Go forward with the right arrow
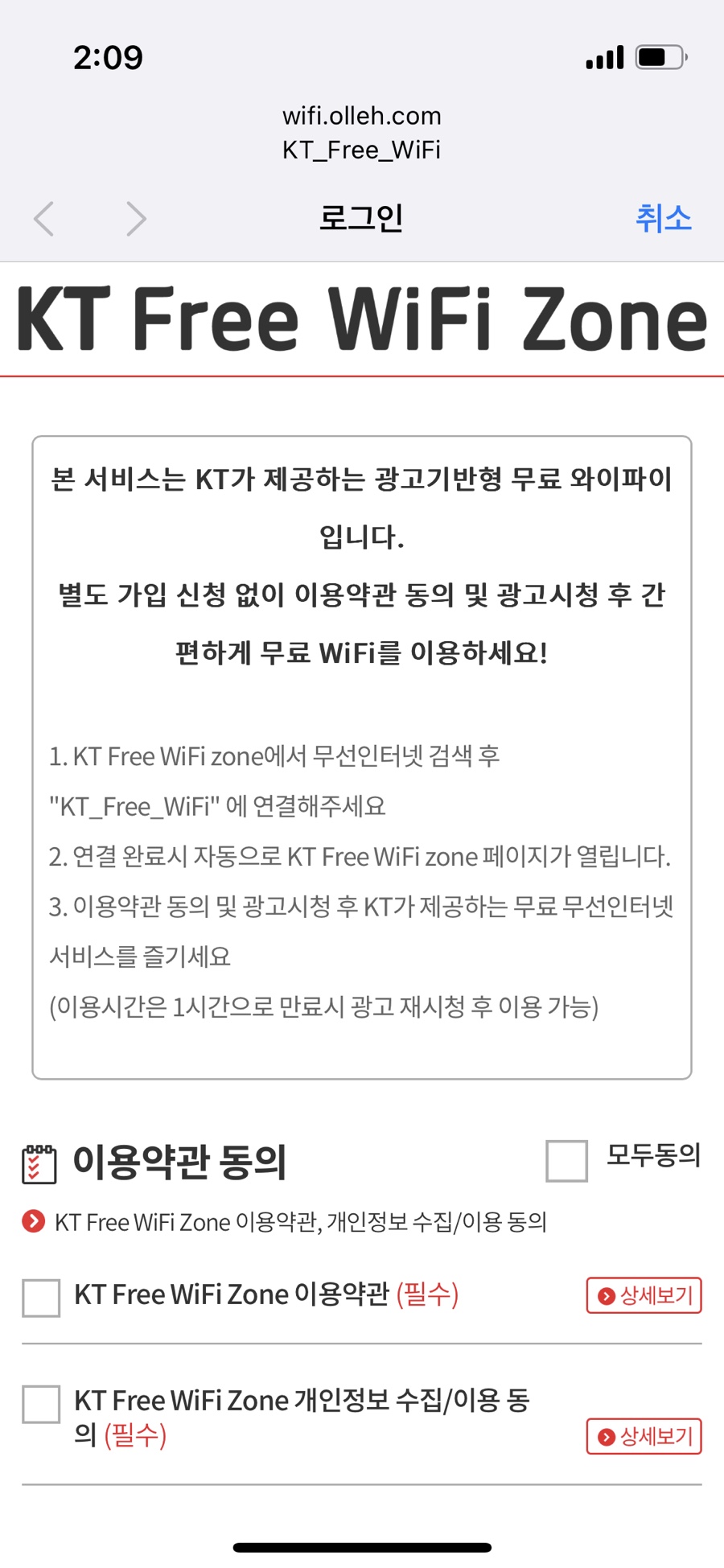Image resolution: width=724 pixels, height=1568 pixels. (136, 219)
